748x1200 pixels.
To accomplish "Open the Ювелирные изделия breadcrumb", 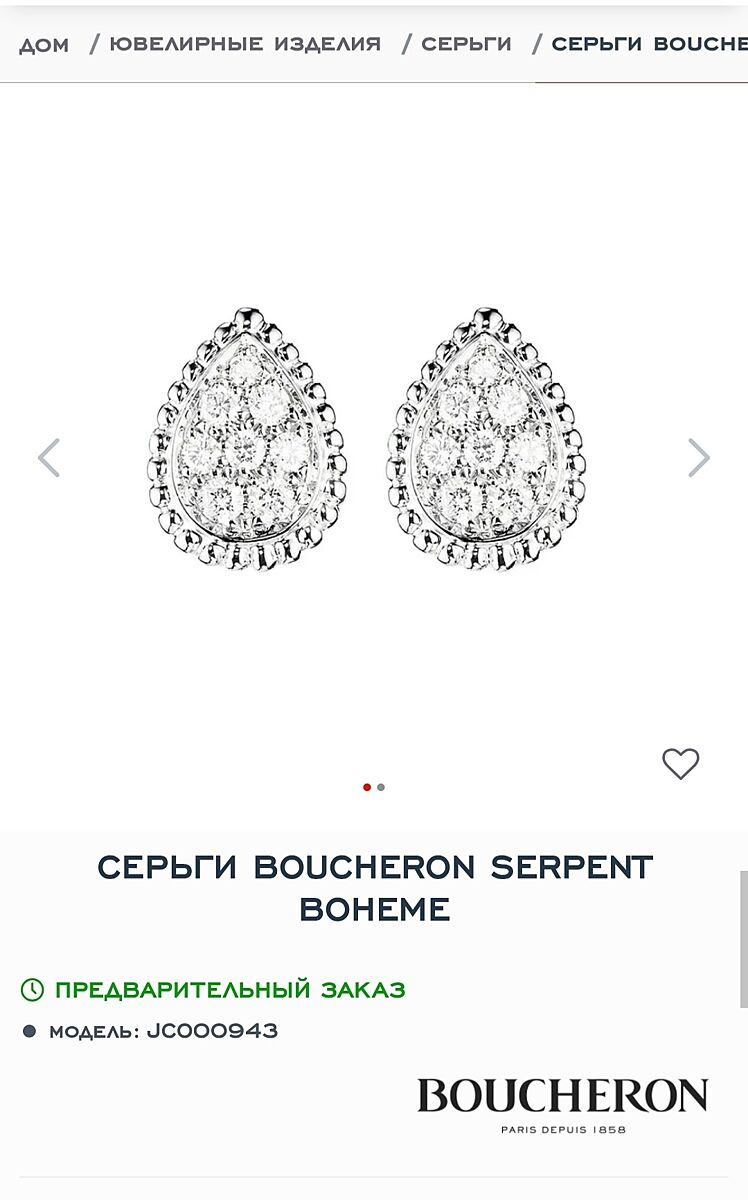I will [x=245, y=44].
